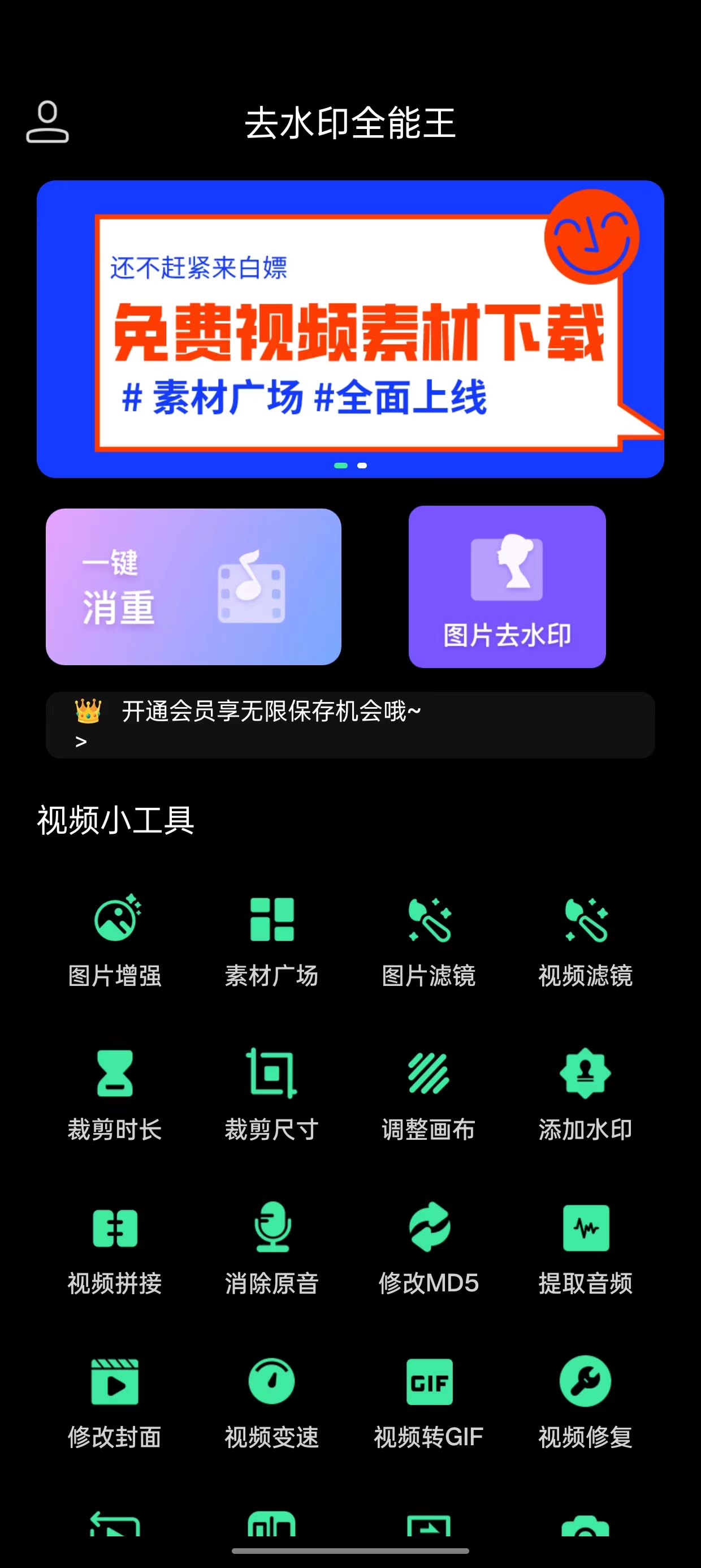This screenshot has width=701, height=1568.
Task: Open the 一键消重 card
Action: coord(193,586)
